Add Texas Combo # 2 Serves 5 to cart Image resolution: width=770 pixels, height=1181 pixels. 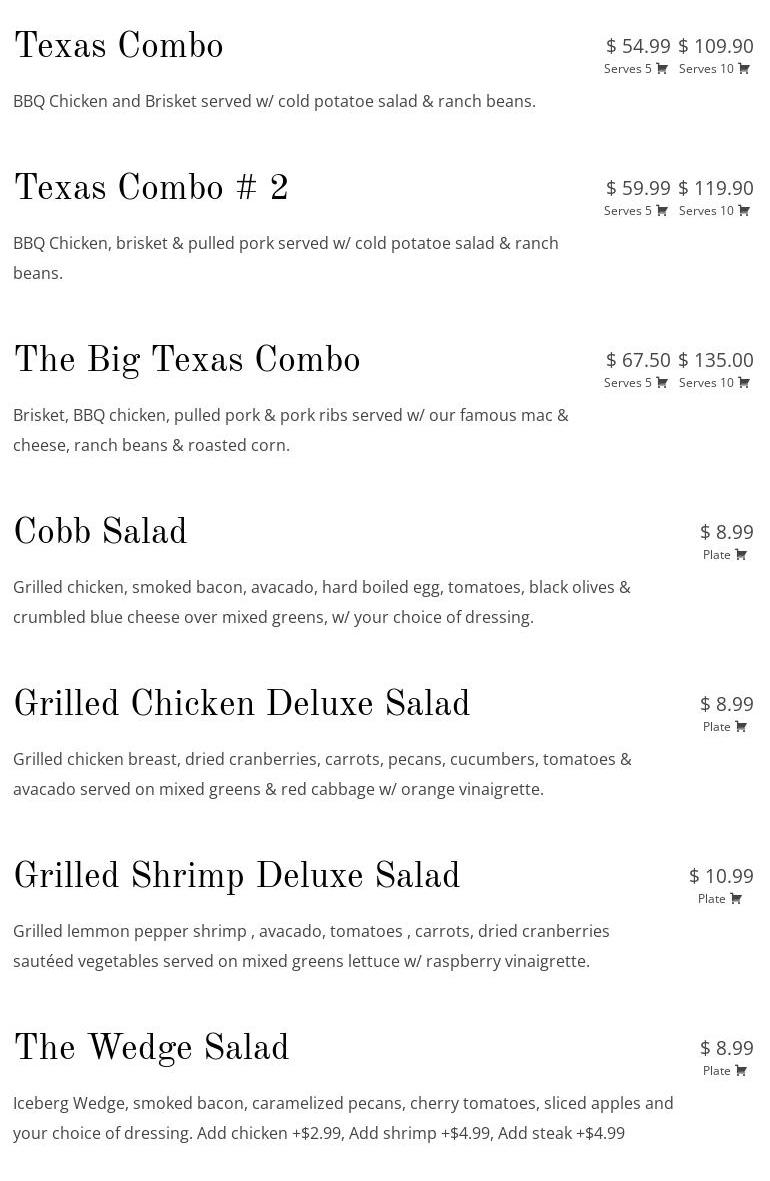click(x=661, y=211)
